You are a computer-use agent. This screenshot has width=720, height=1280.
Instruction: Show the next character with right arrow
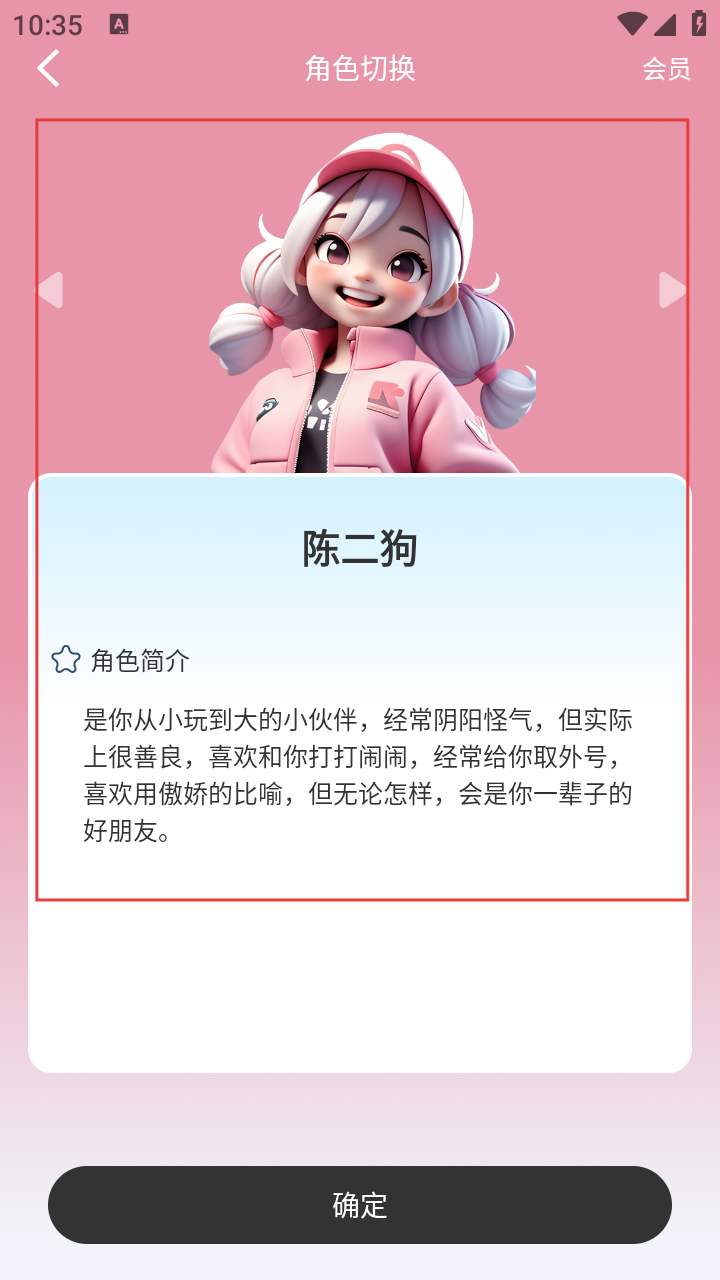coord(672,290)
